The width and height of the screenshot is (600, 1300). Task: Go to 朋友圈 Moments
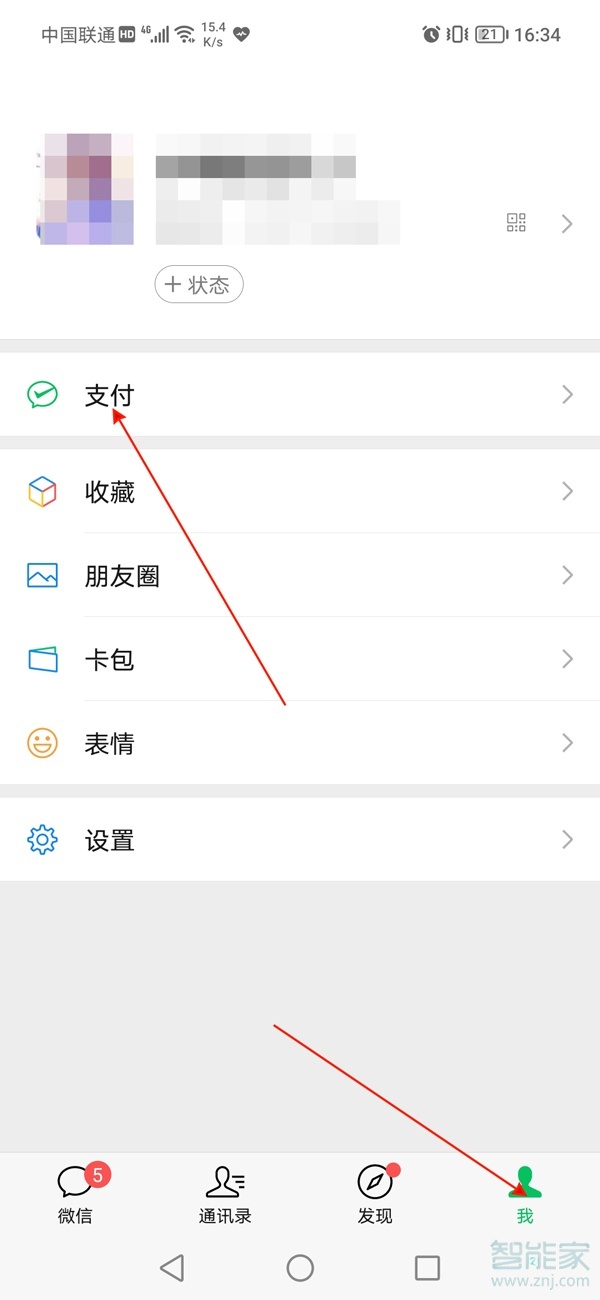pos(300,575)
